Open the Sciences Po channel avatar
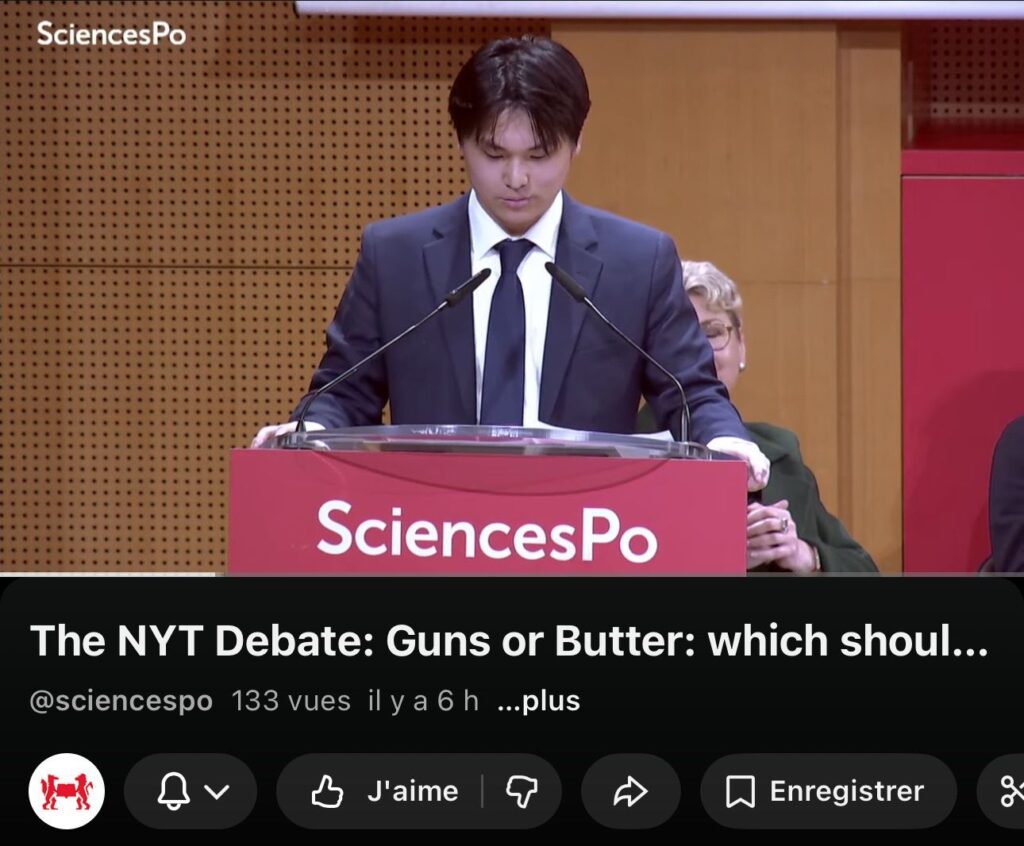Screen dimensions: 1024x846 pyautogui.click(x=66, y=791)
